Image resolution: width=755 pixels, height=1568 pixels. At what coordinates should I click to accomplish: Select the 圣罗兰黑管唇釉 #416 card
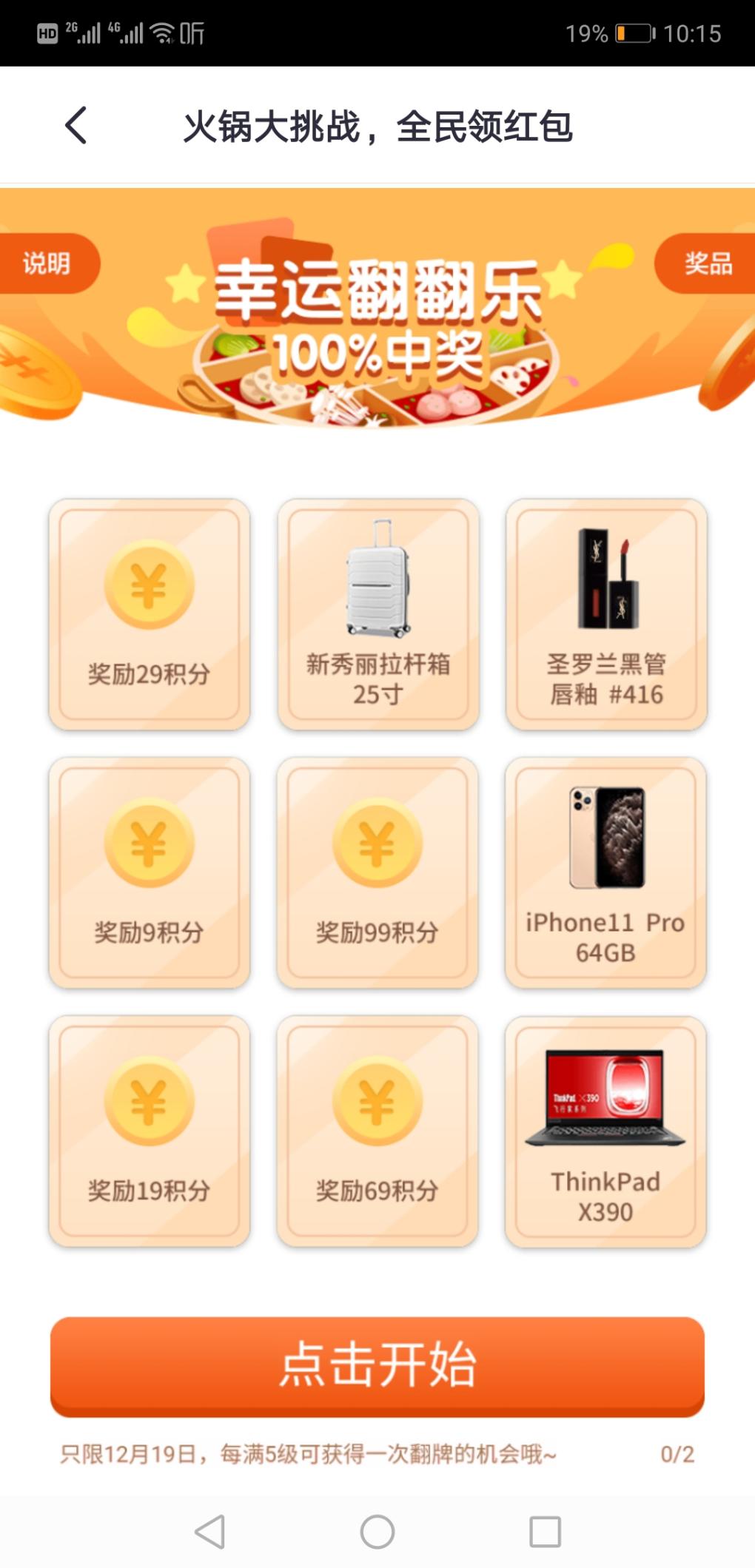(606, 614)
